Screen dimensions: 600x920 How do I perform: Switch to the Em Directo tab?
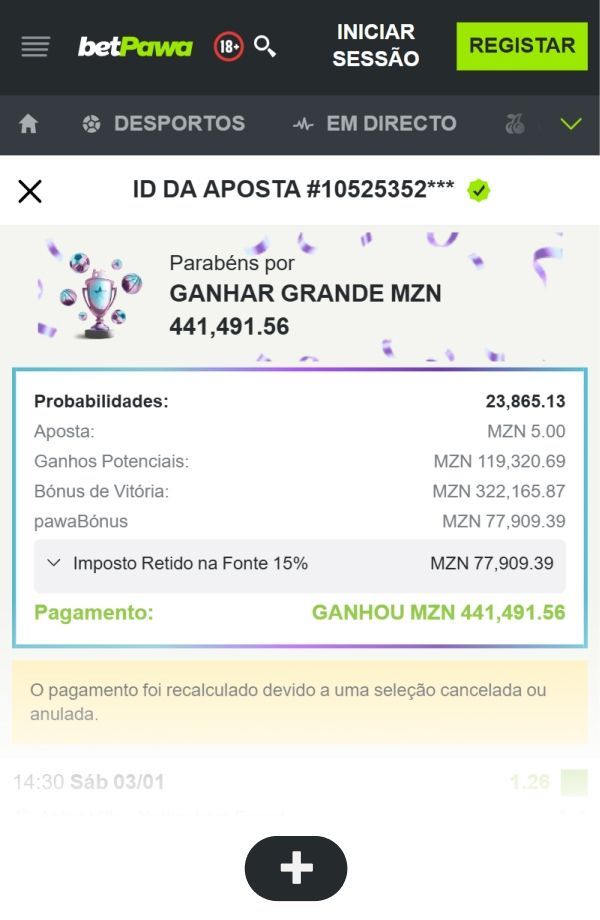pyautogui.click(x=374, y=124)
